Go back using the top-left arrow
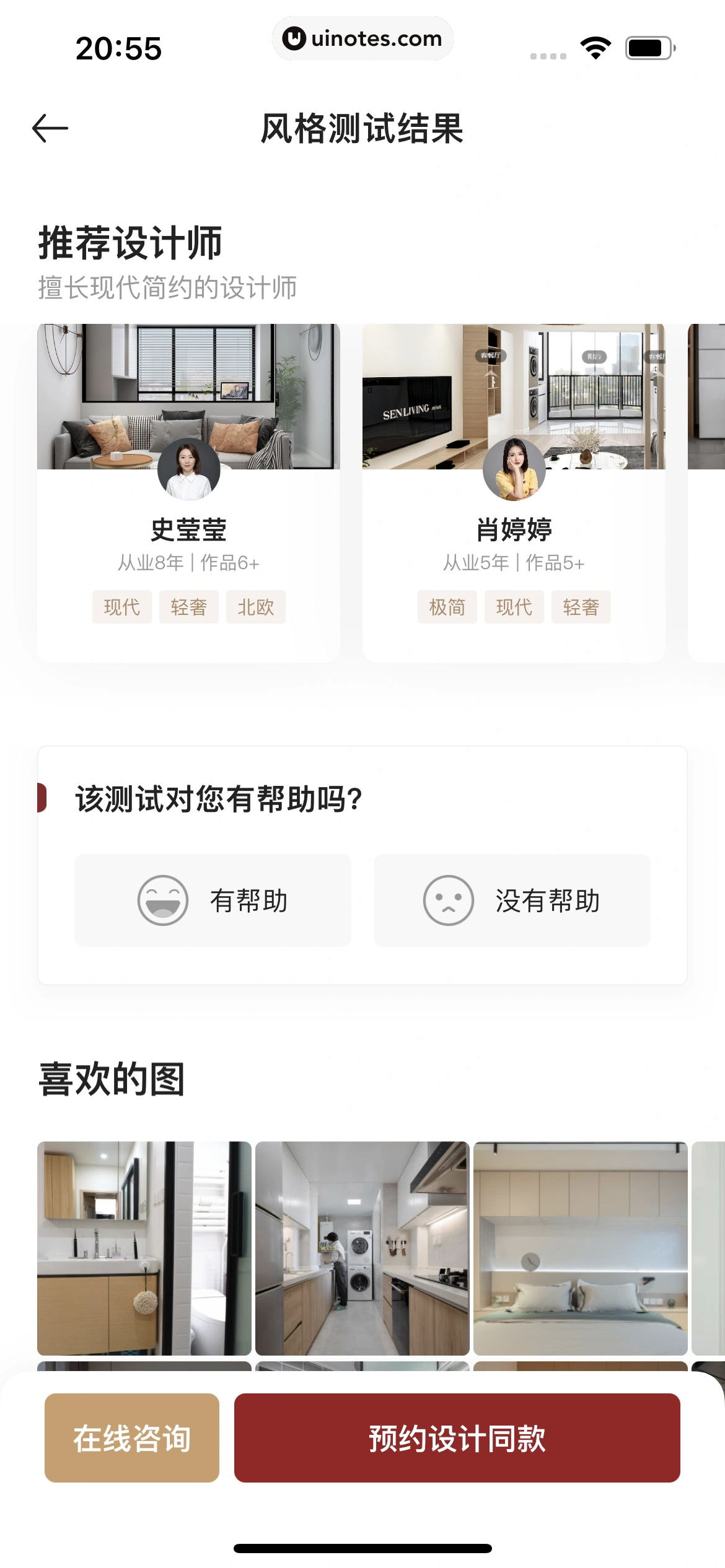 [50, 128]
